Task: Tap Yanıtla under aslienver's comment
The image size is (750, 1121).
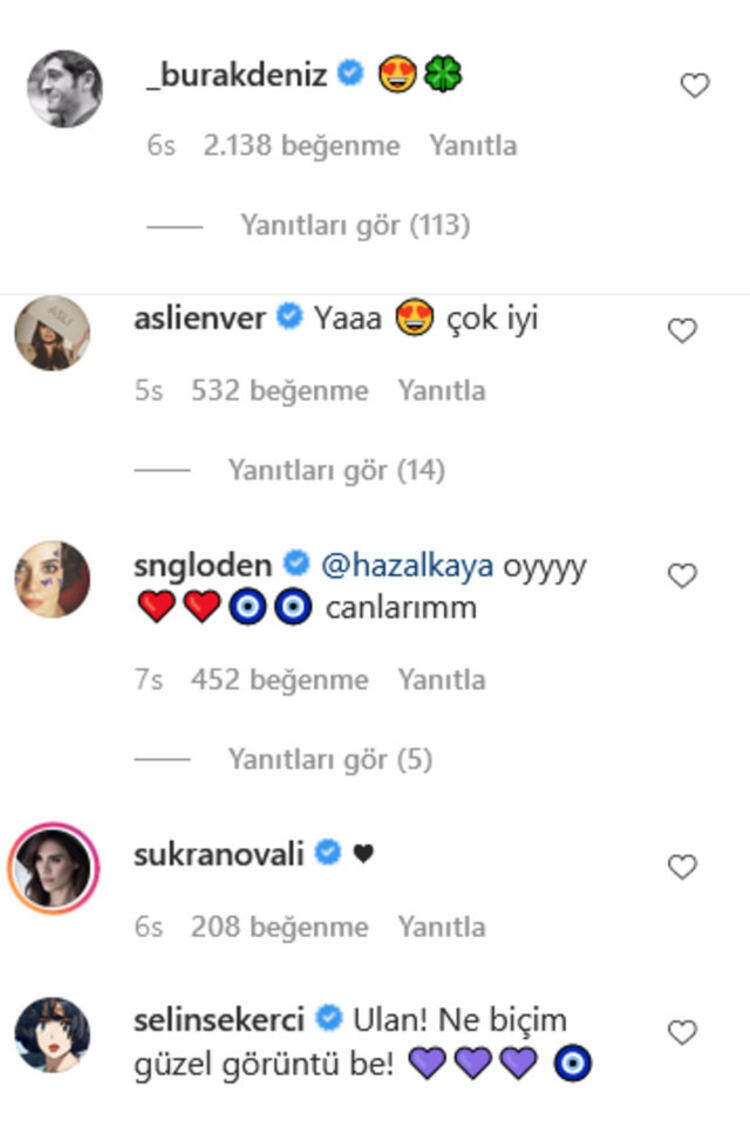Action: click(441, 391)
